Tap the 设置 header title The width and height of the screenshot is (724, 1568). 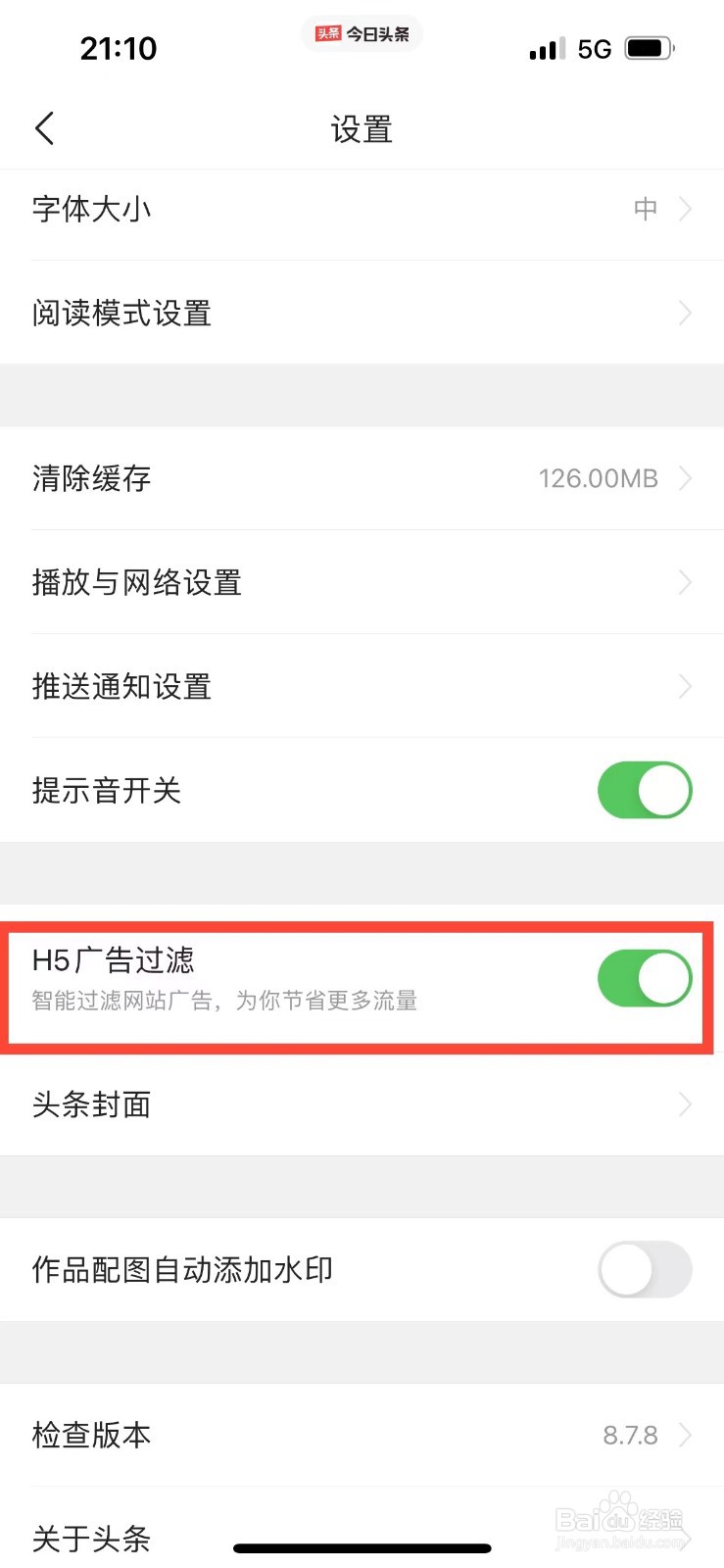pos(362,128)
